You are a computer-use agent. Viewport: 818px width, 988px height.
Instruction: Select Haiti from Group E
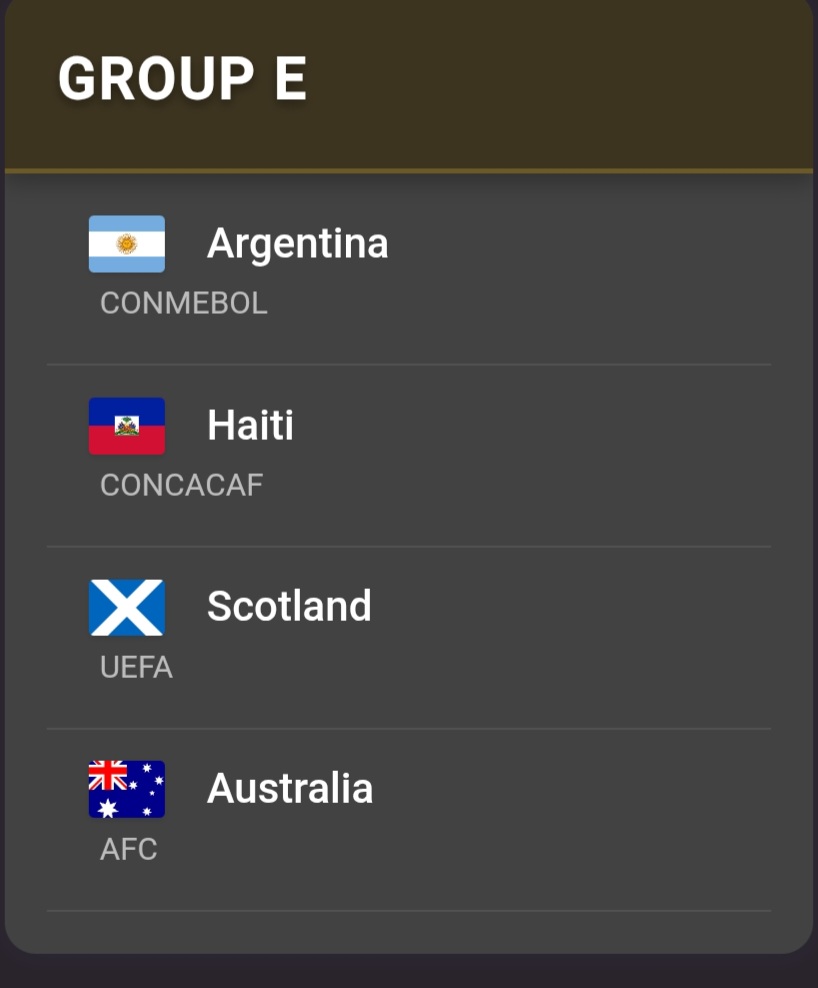[x=250, y=426]
